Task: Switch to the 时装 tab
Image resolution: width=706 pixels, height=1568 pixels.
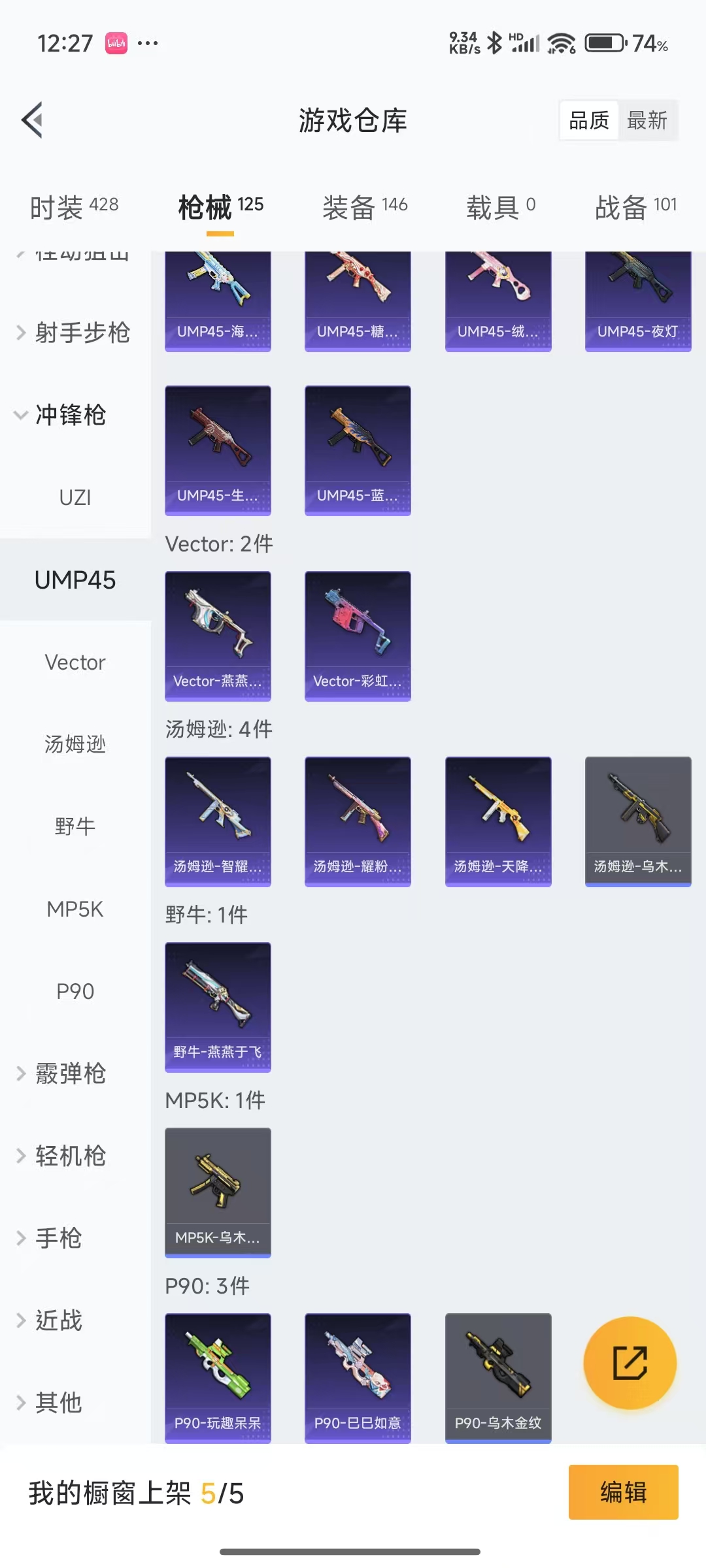Action: pyautogui.click(x=74, y=207)
